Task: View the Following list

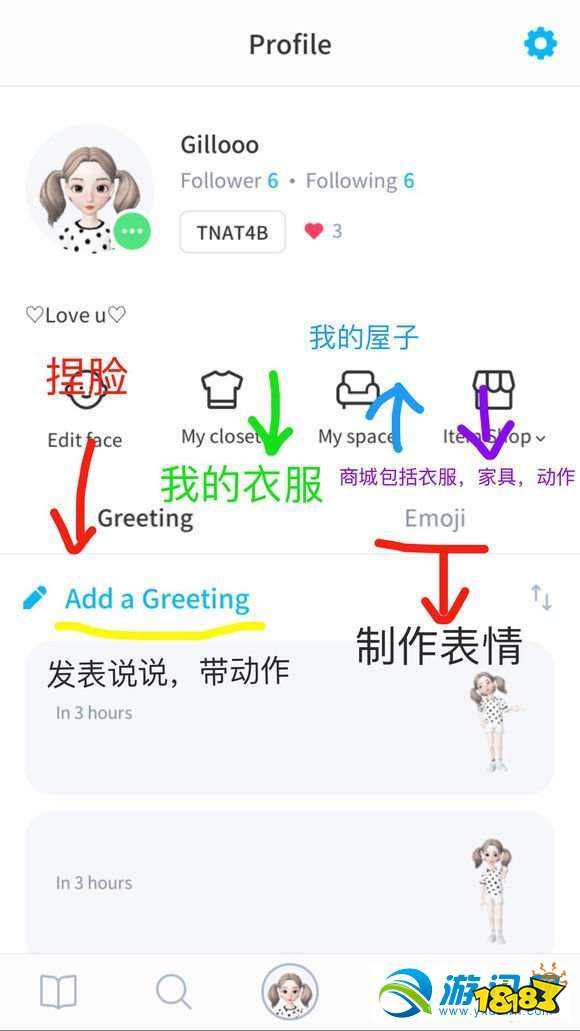Action: pyautogui.click(x=360, y=181)
